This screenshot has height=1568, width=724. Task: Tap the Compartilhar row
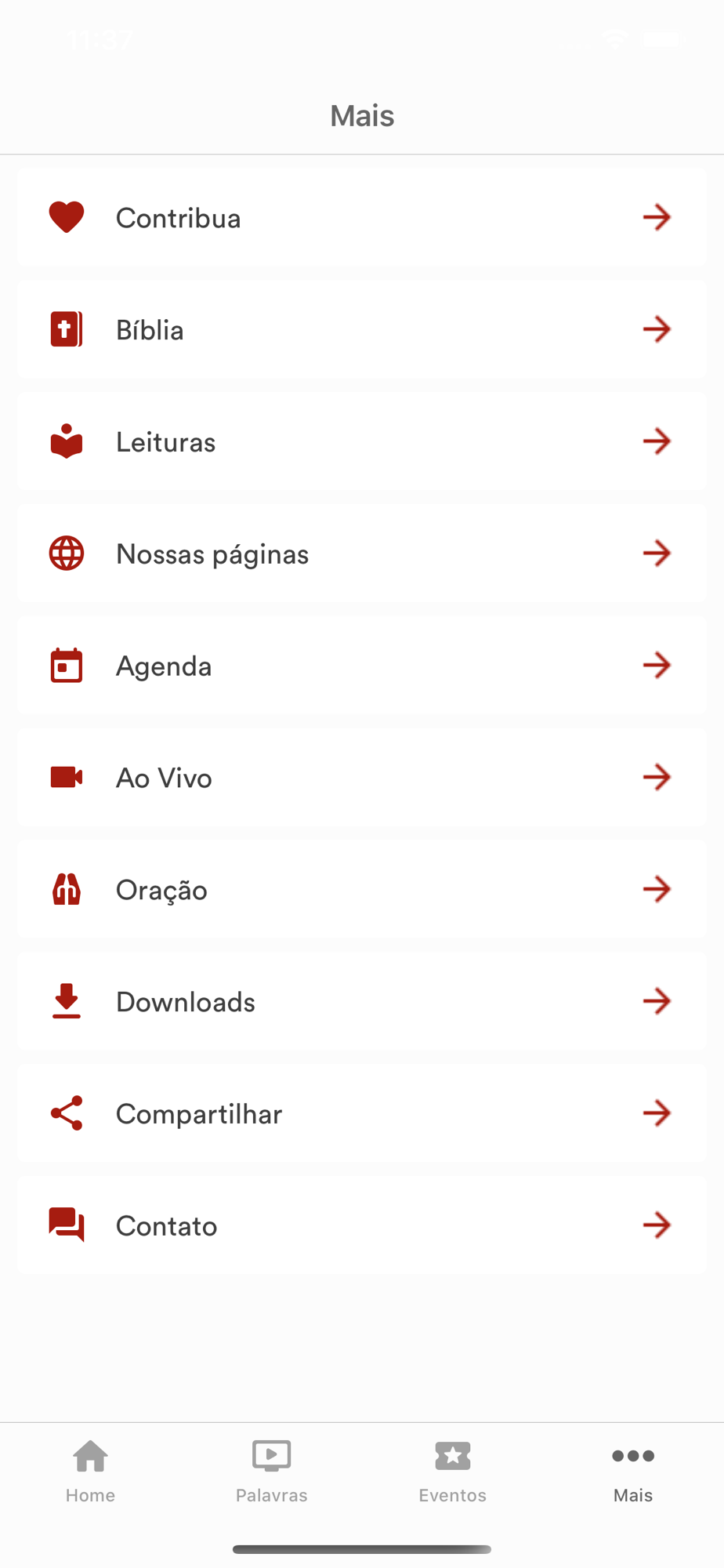[x=362, y=1113]
